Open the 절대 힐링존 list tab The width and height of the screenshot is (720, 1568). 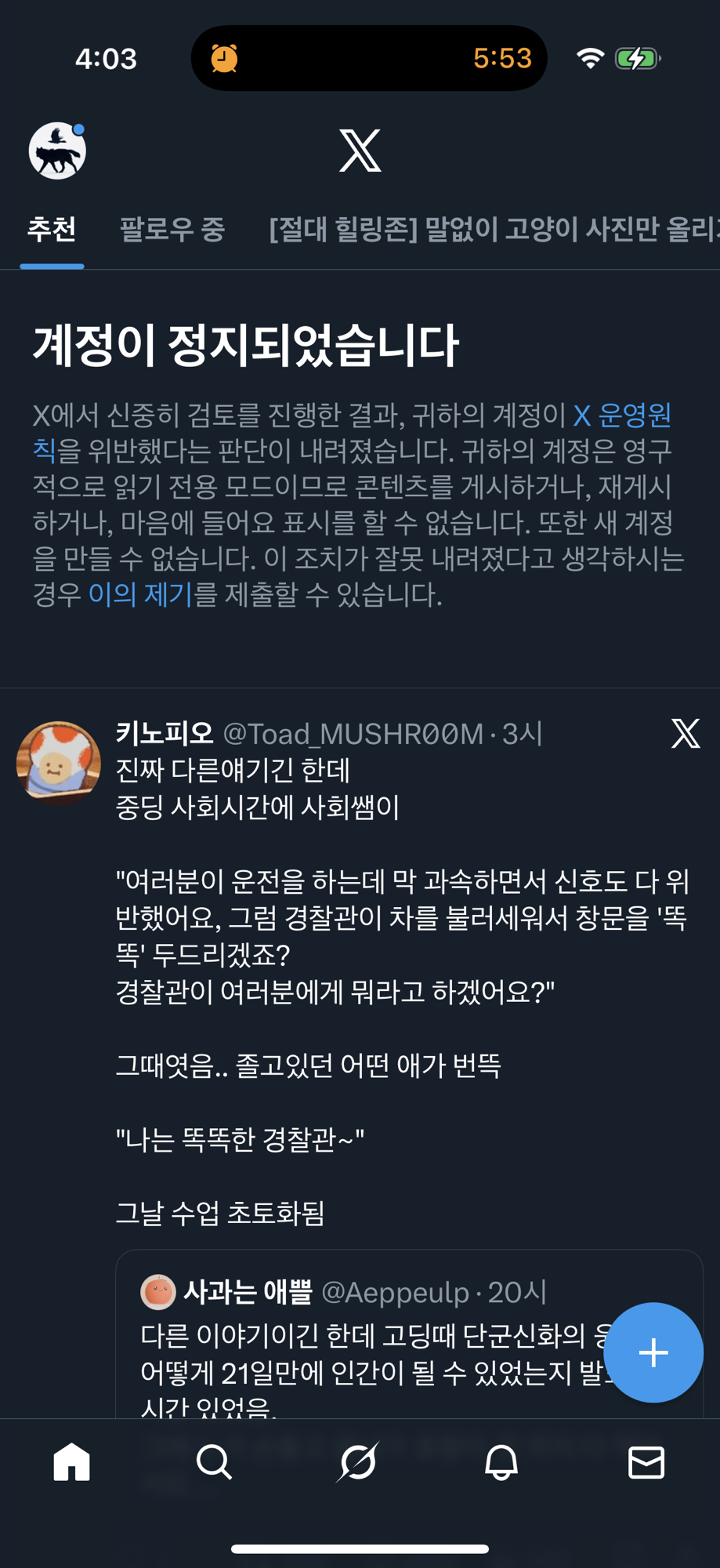point(494,230)
